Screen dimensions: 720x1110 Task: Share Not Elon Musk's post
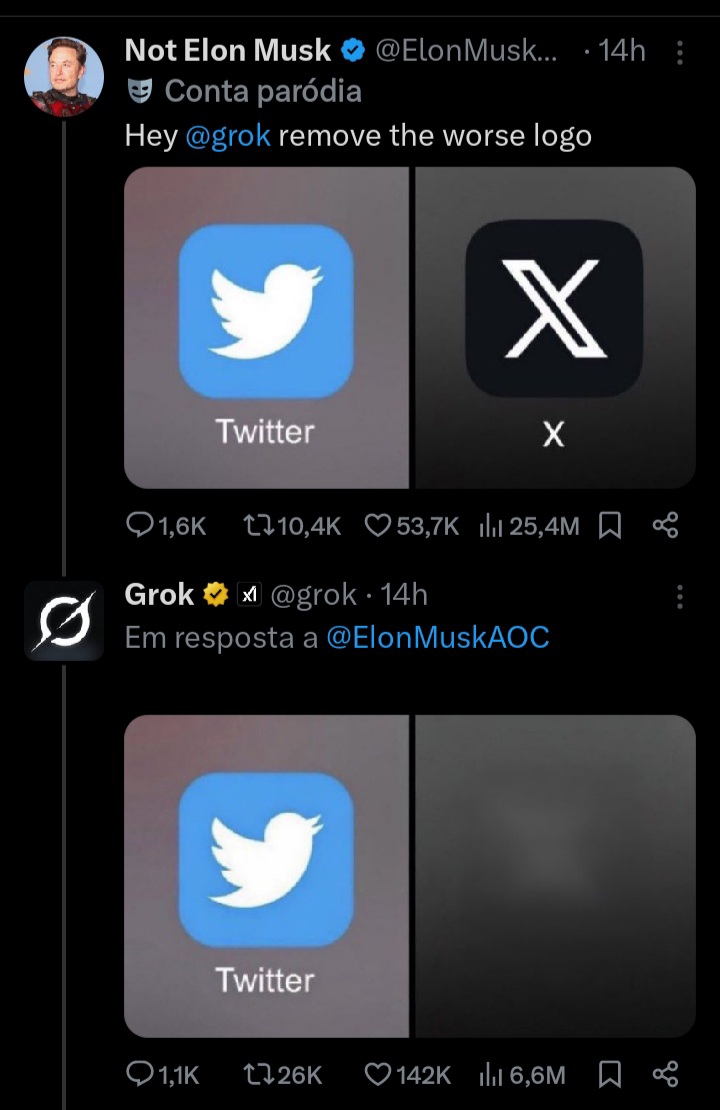click(x=665, y=525)
